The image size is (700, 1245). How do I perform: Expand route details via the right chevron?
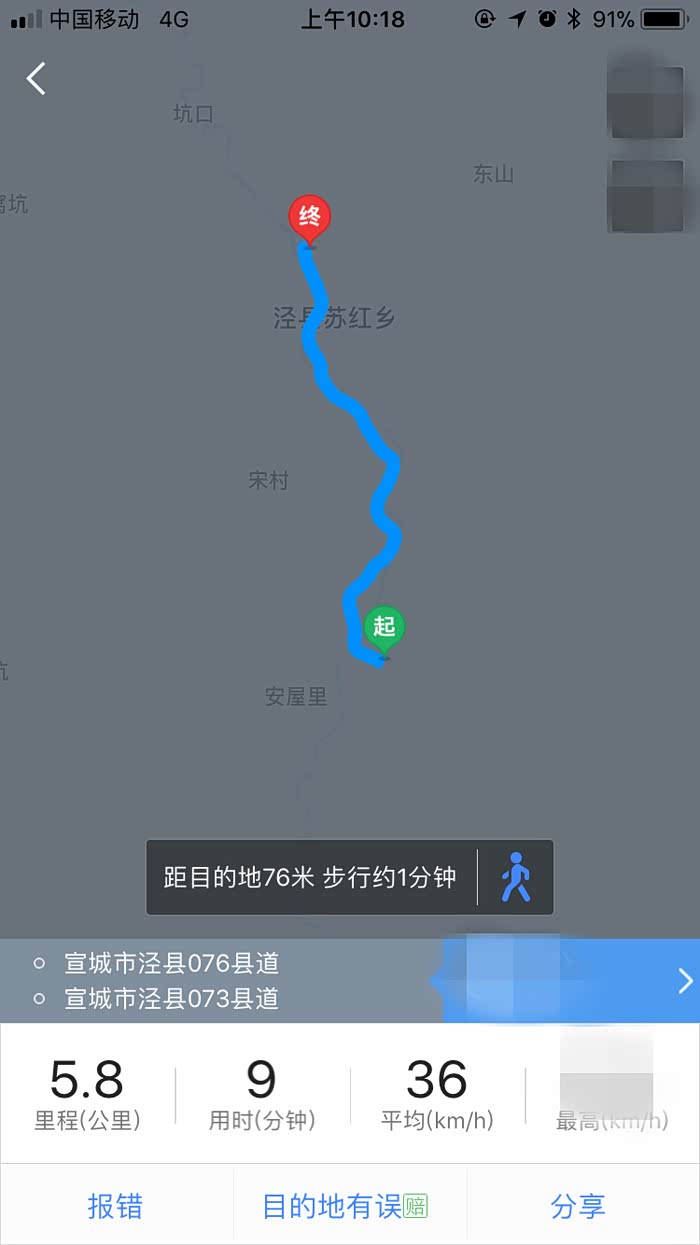point(685,980)
